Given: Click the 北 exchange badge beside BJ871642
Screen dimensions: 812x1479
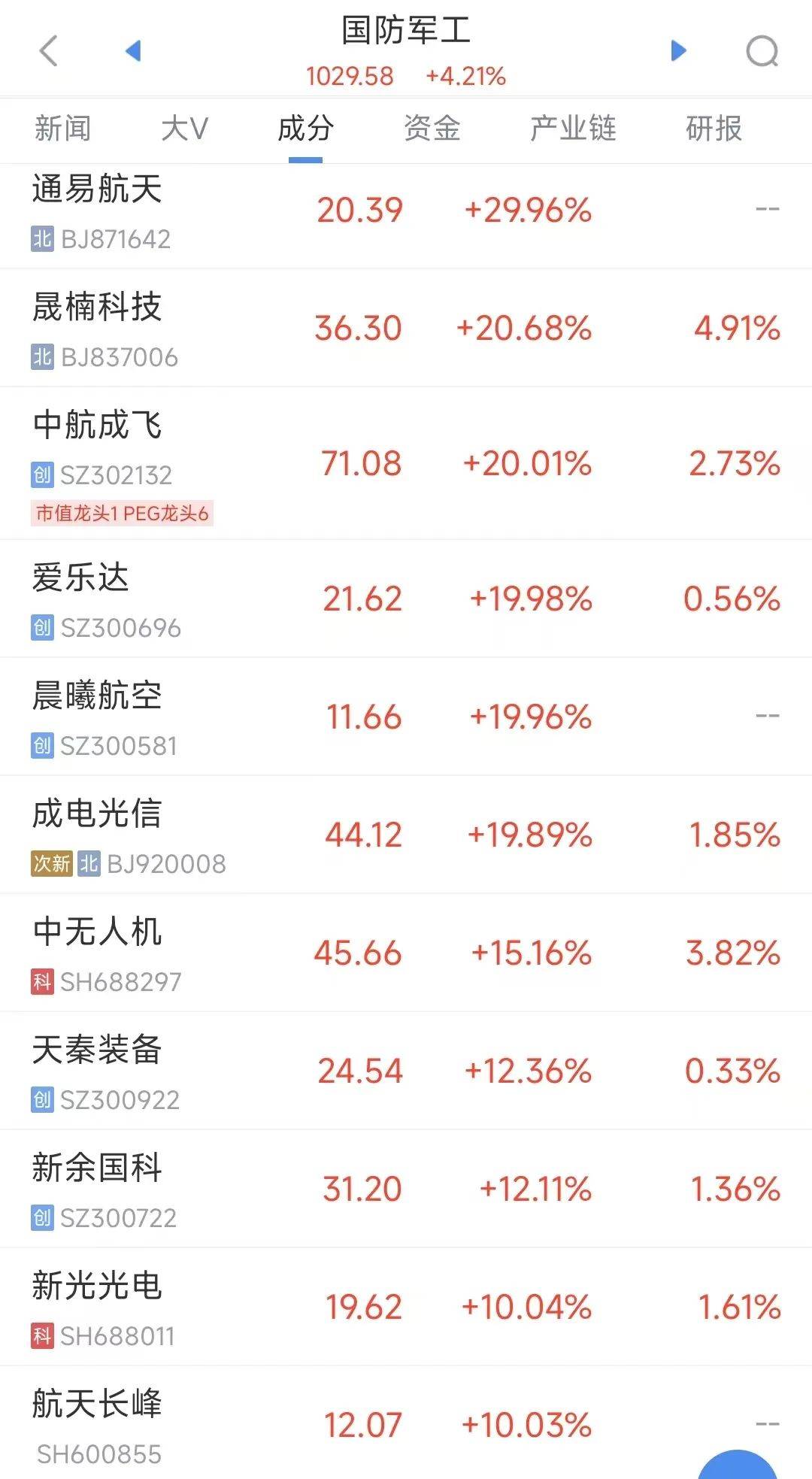Looking at the screenshot, I should [x=43, y=239].
